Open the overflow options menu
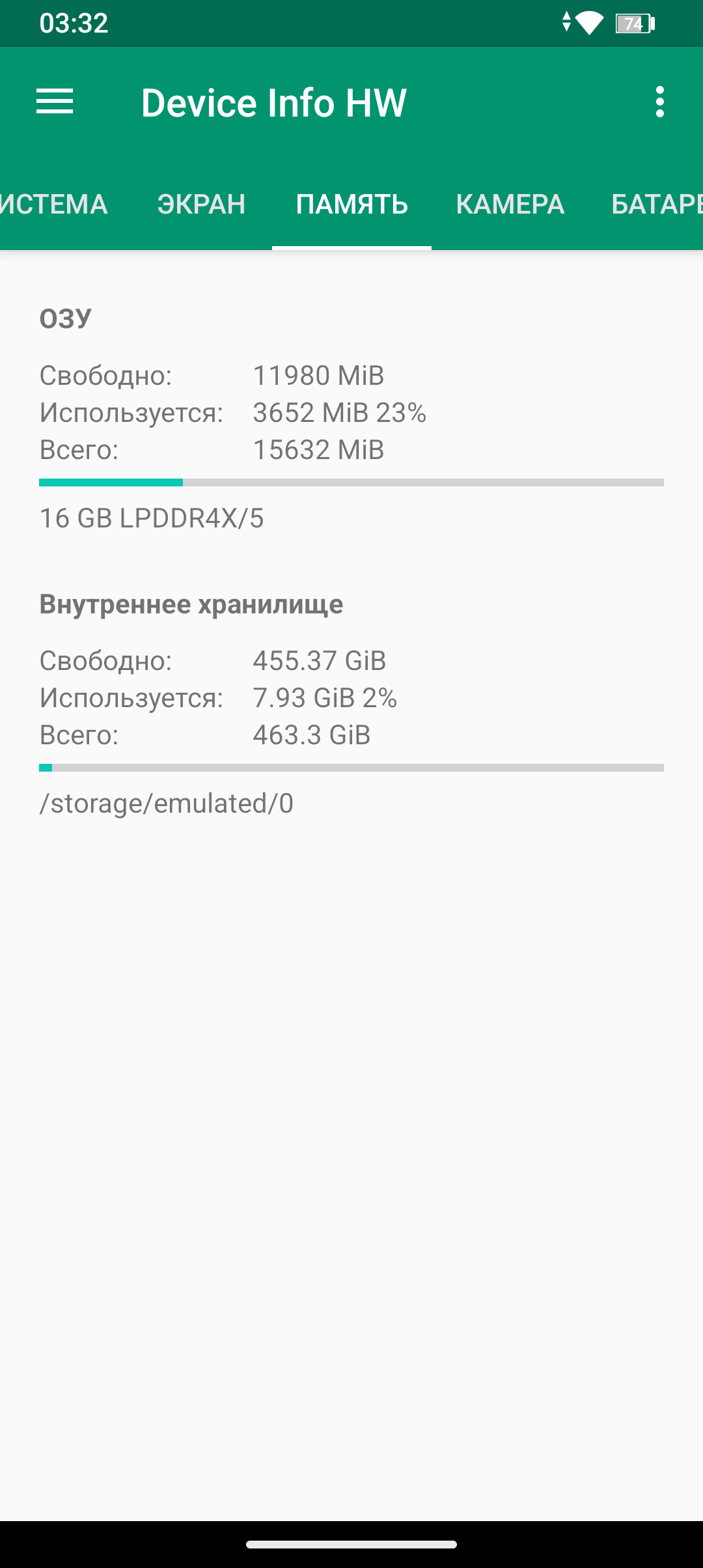Screen dimensions: 703x1568 click(659, 102)
